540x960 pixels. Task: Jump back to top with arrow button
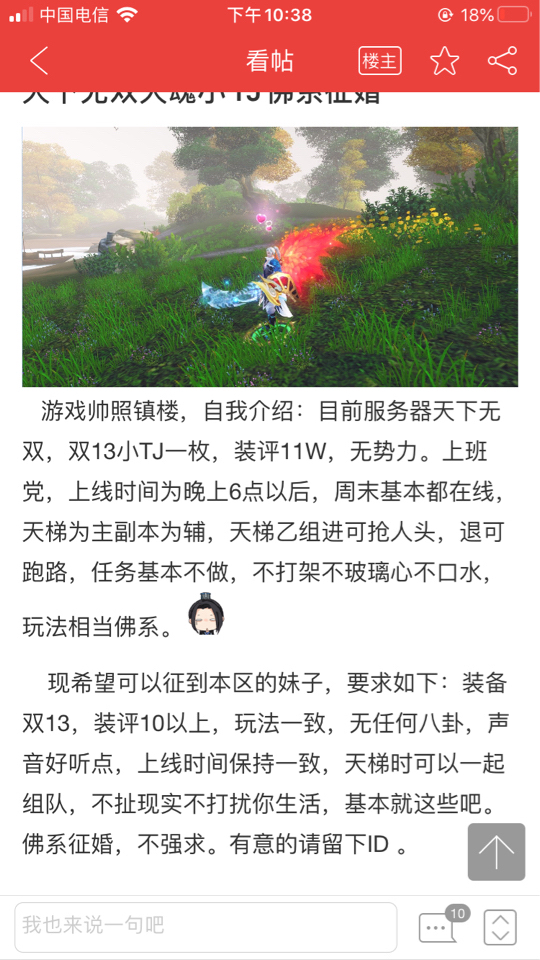(x=497, y=852)
